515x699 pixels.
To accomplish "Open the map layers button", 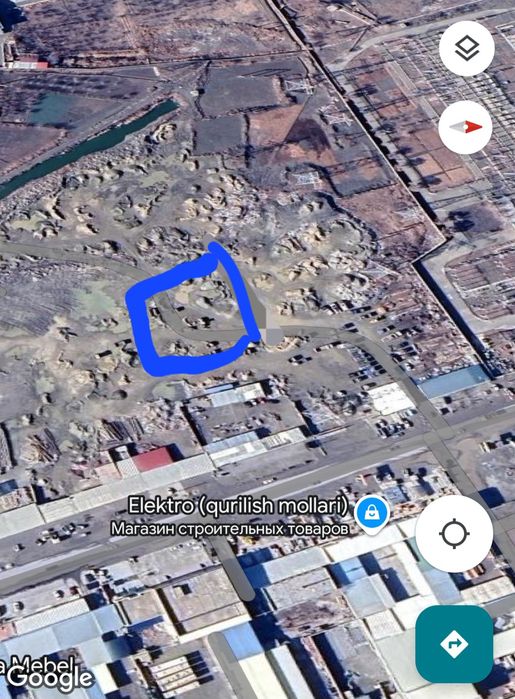I will tap(466, 48).
